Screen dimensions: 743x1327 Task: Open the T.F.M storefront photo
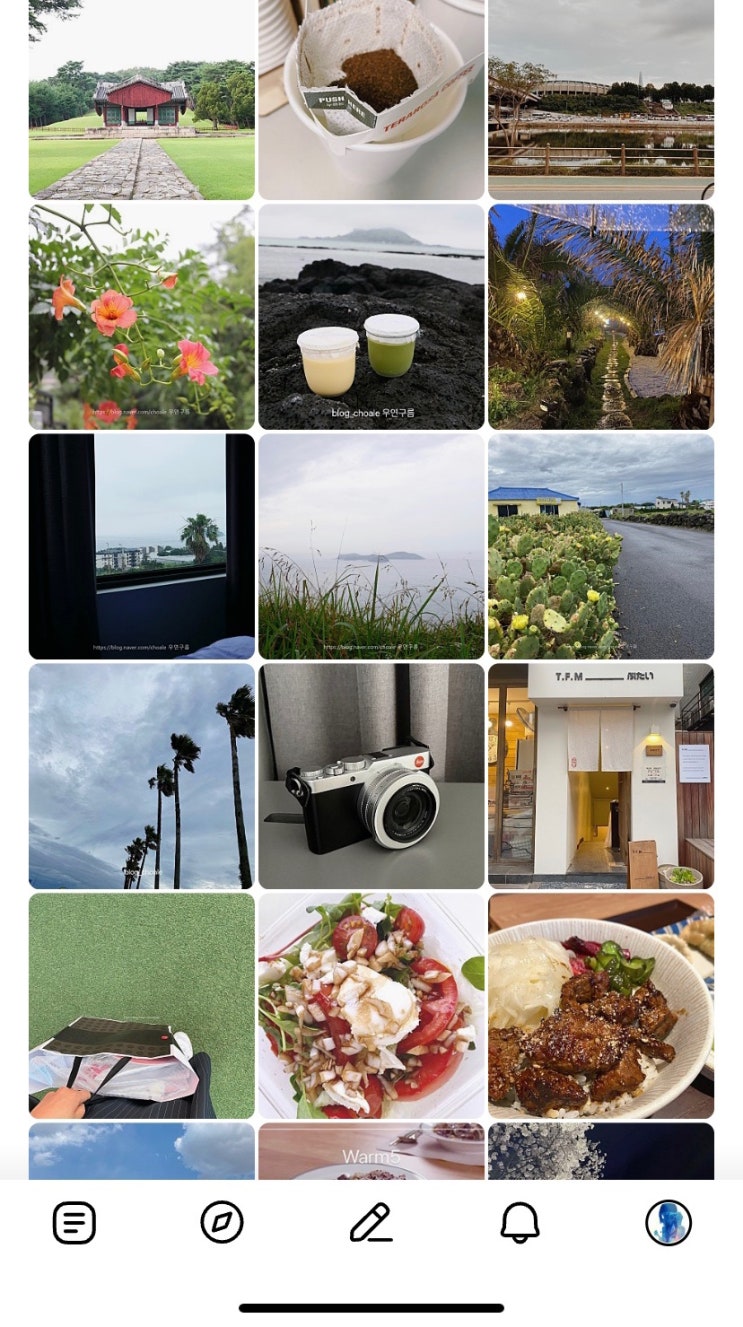[601, 776]
